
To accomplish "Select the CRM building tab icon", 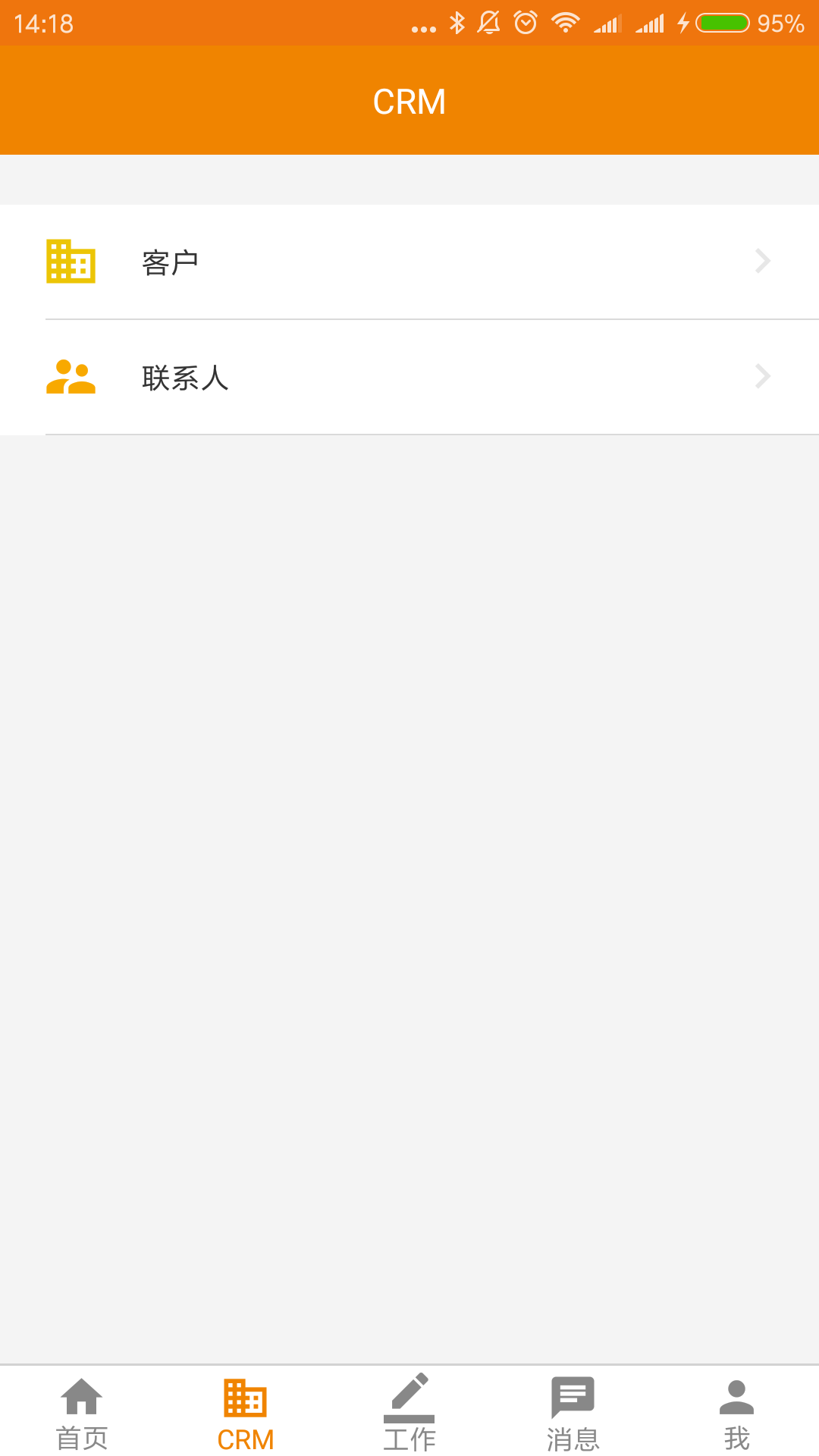I will [x=245, y=1398].
